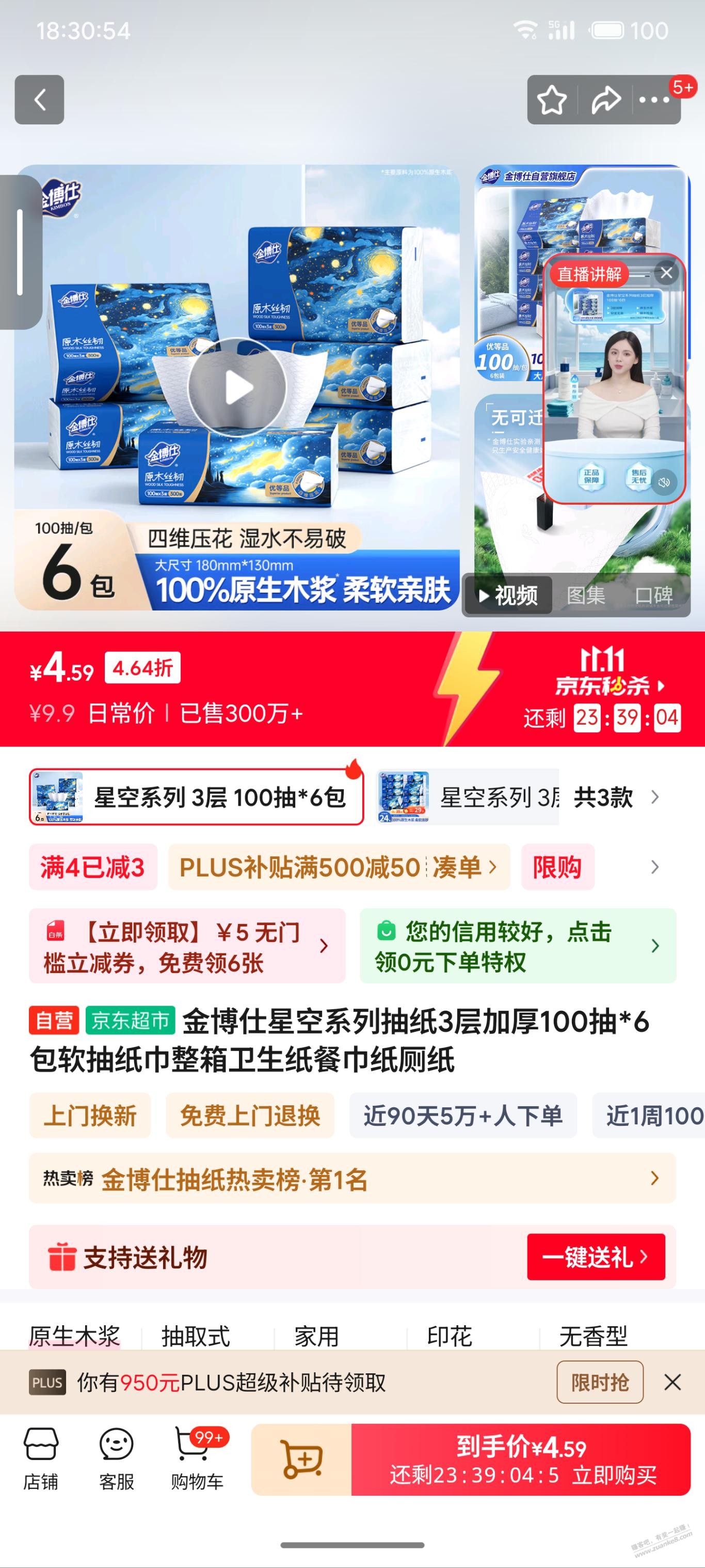
Task: Buy now at 到手价¥4.59
Action: coord(521,1460)
